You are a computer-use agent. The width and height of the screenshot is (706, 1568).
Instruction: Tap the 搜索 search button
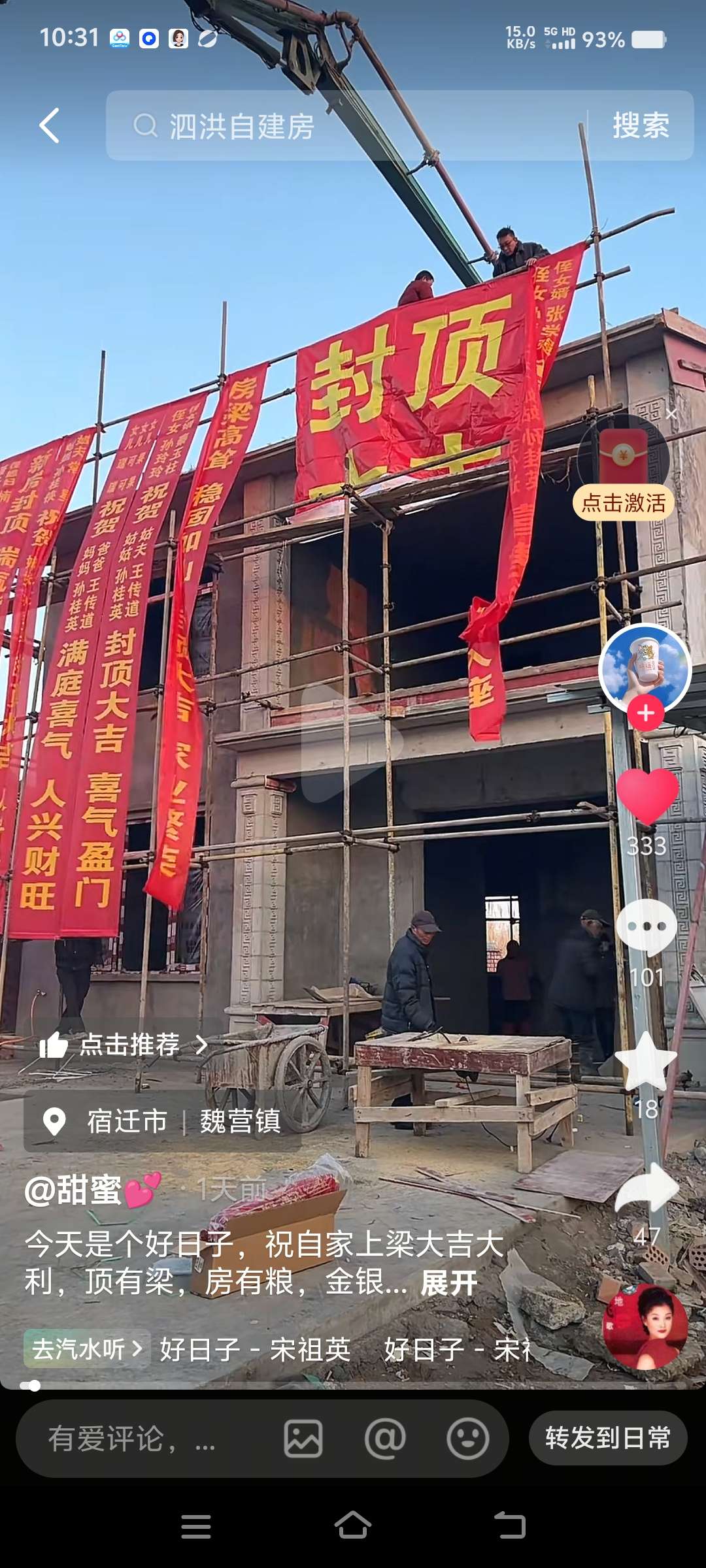641,125
